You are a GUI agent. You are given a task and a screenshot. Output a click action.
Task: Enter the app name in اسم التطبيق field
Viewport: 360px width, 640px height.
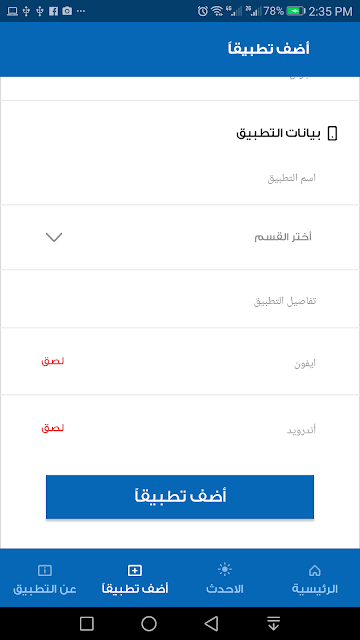(x=180, y=178)
